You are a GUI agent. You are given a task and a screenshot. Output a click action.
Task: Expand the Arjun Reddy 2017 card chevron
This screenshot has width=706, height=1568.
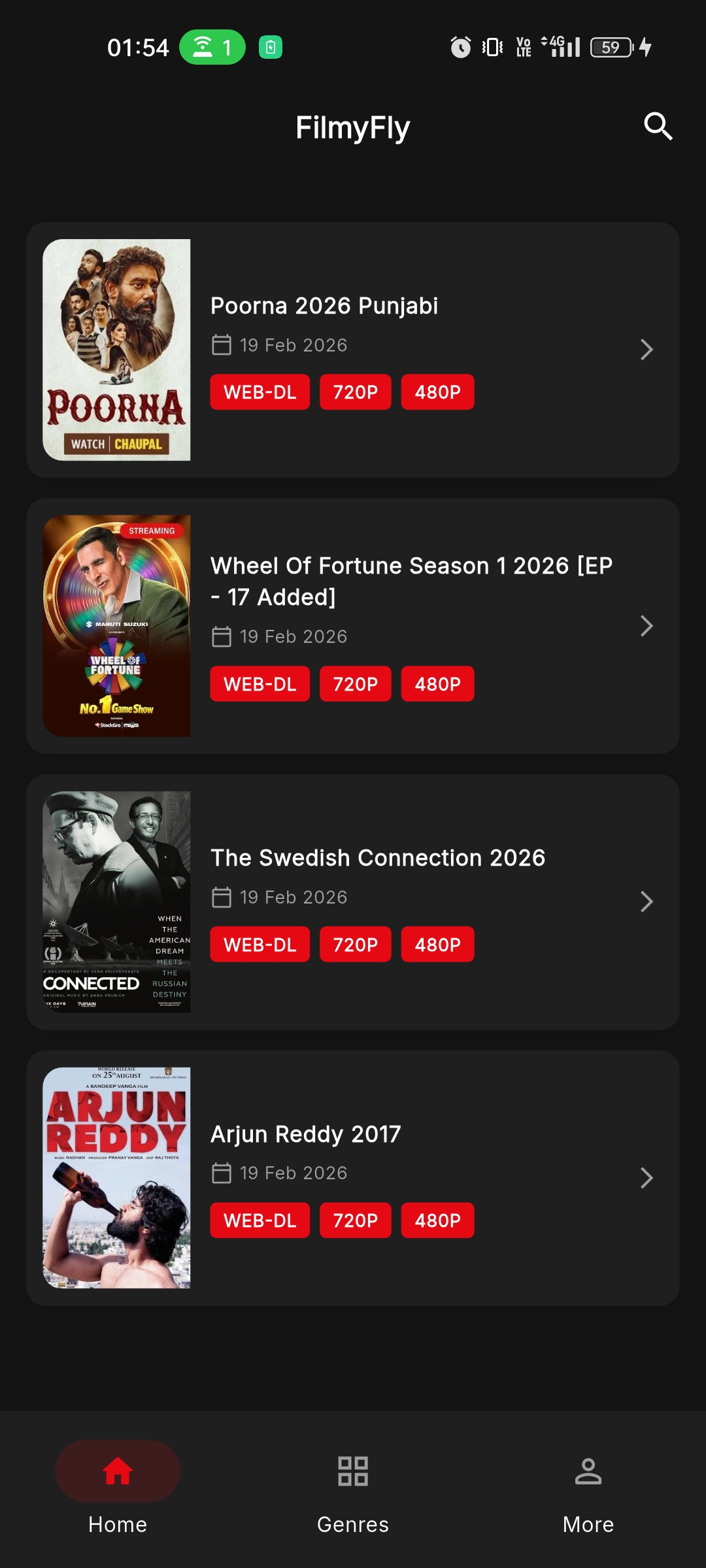(x=647, y=1178)
